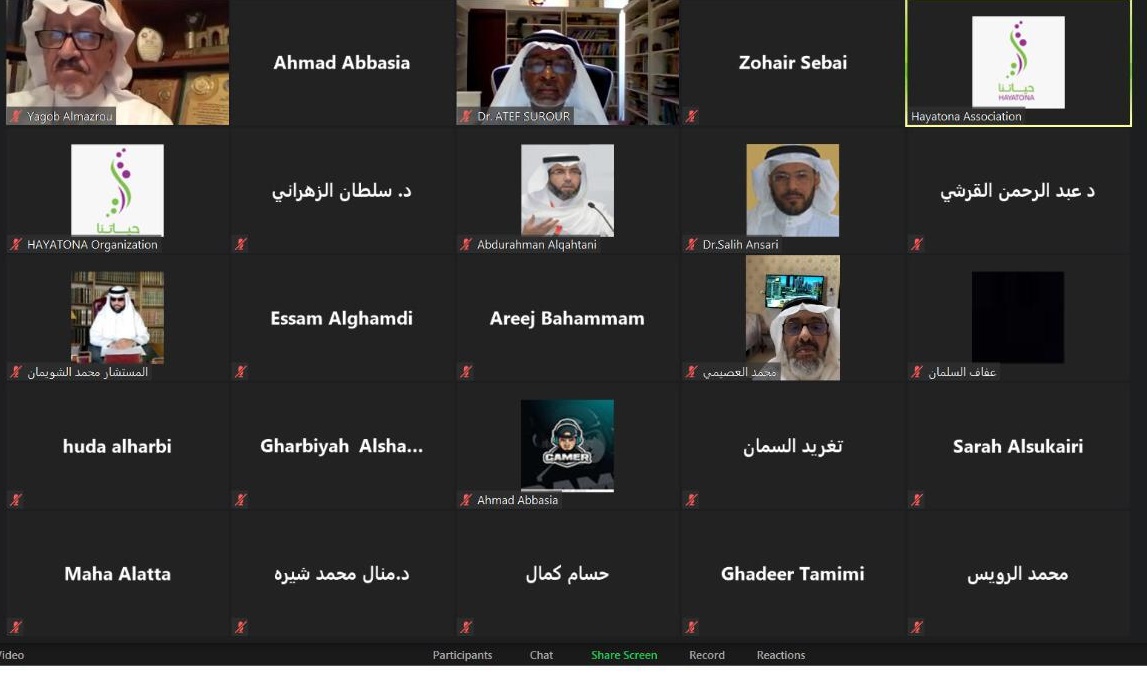Screen dimensions: 1147x682
Task: Select Areej Bahammam's participant tile
Action: click(x=567, y=318)
